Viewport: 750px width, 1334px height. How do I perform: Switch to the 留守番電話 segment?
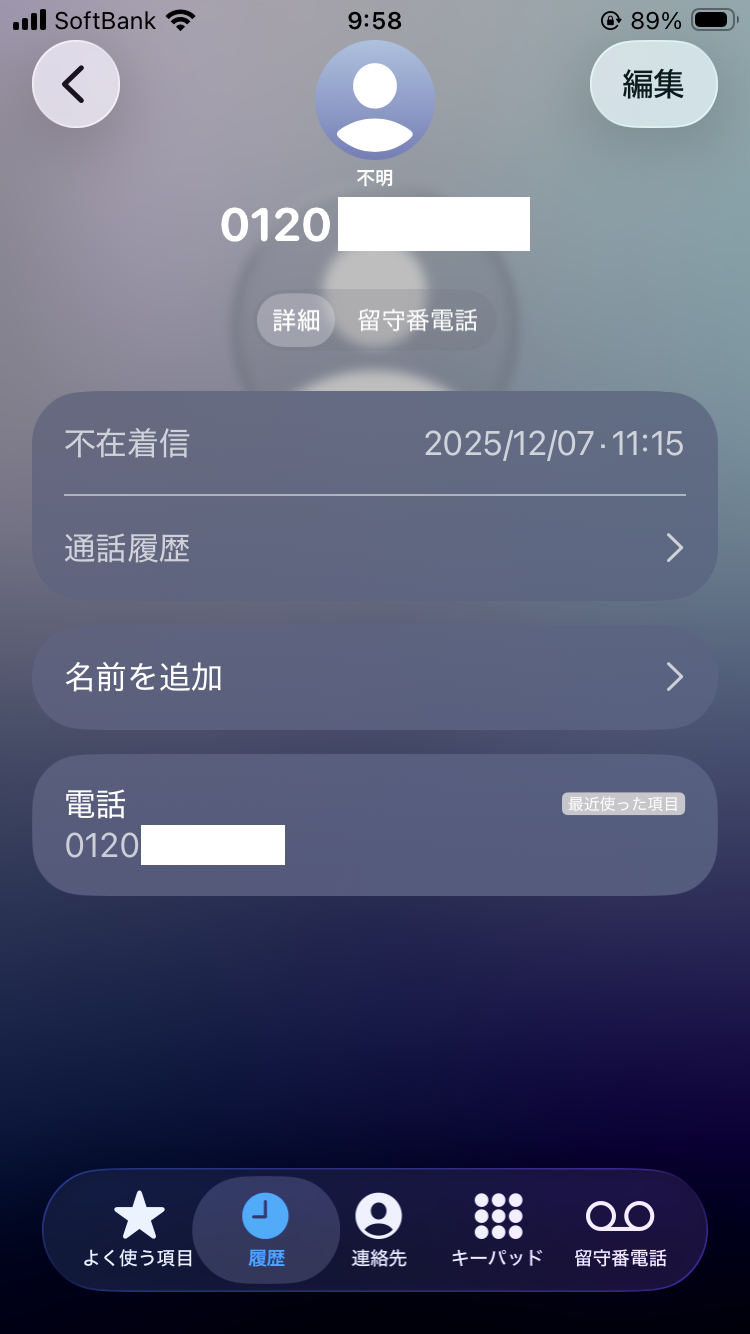click(417, 320)
